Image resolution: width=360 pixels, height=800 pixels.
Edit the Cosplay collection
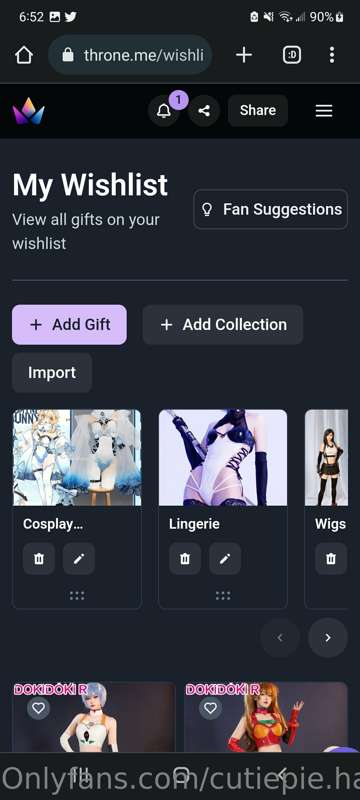[79, 559]
